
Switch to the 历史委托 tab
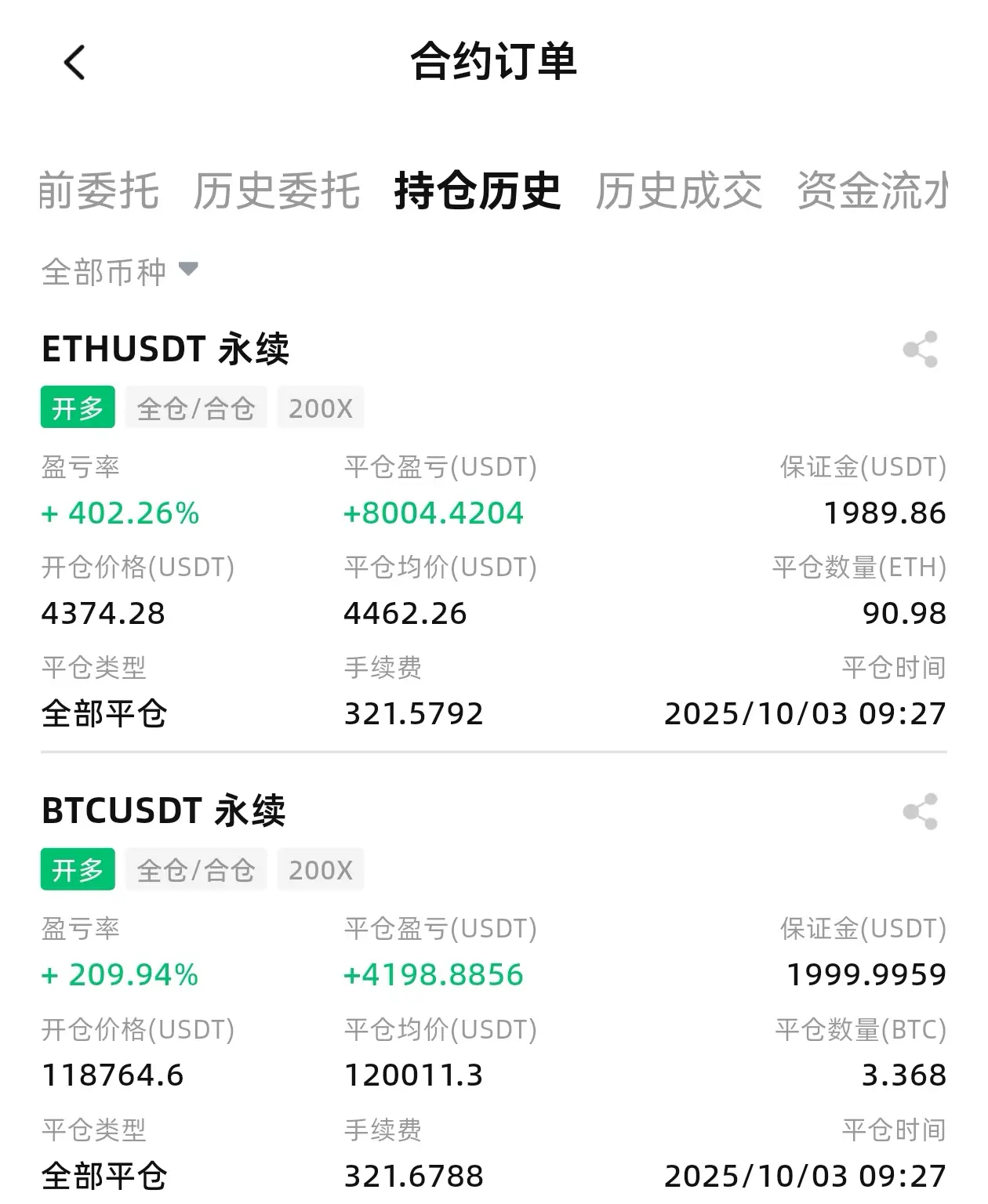277,191
